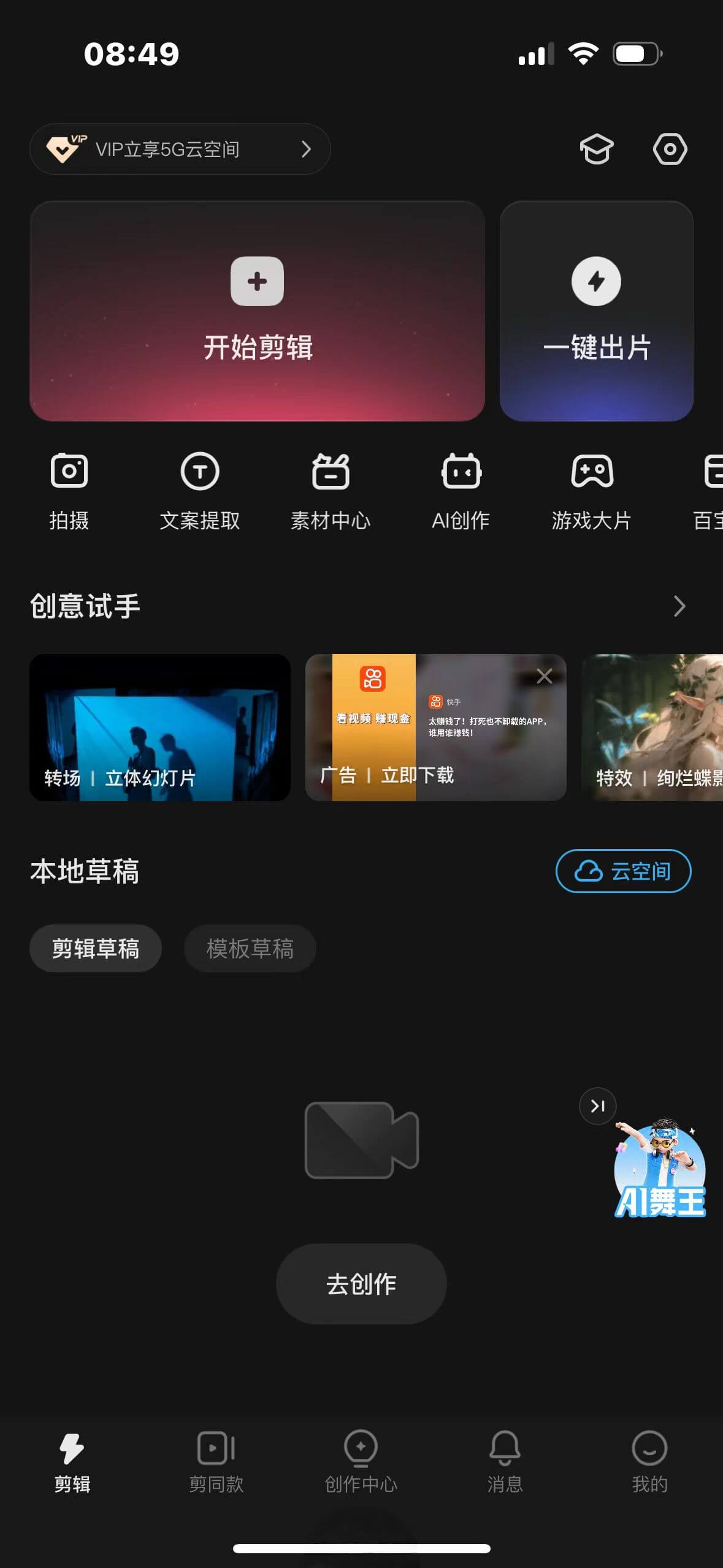Expand the VIP立享5G云空间 banner
723x1568 pixels.
point(180,148)
